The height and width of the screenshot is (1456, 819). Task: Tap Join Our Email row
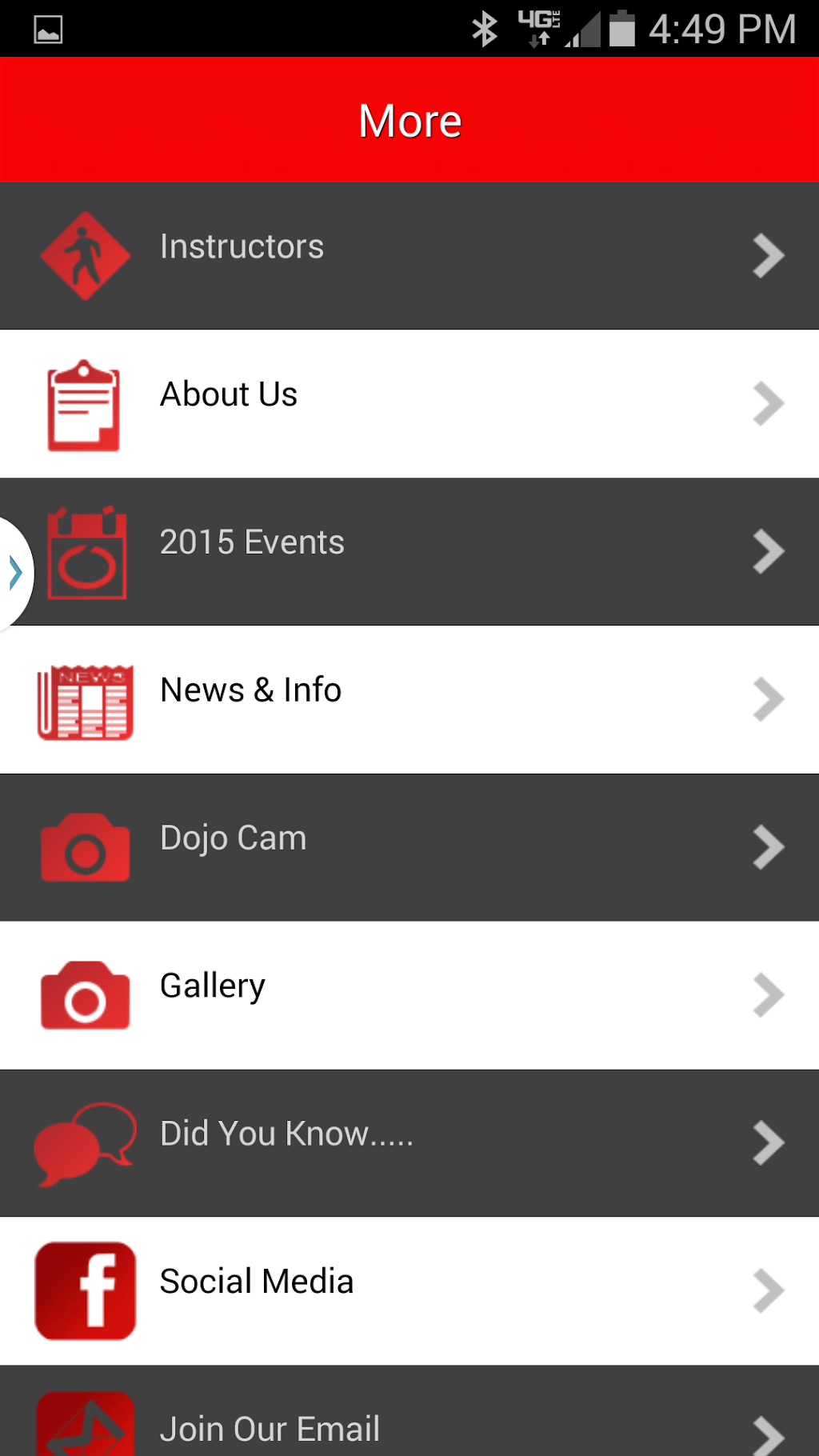click(x=409, y=1420)
